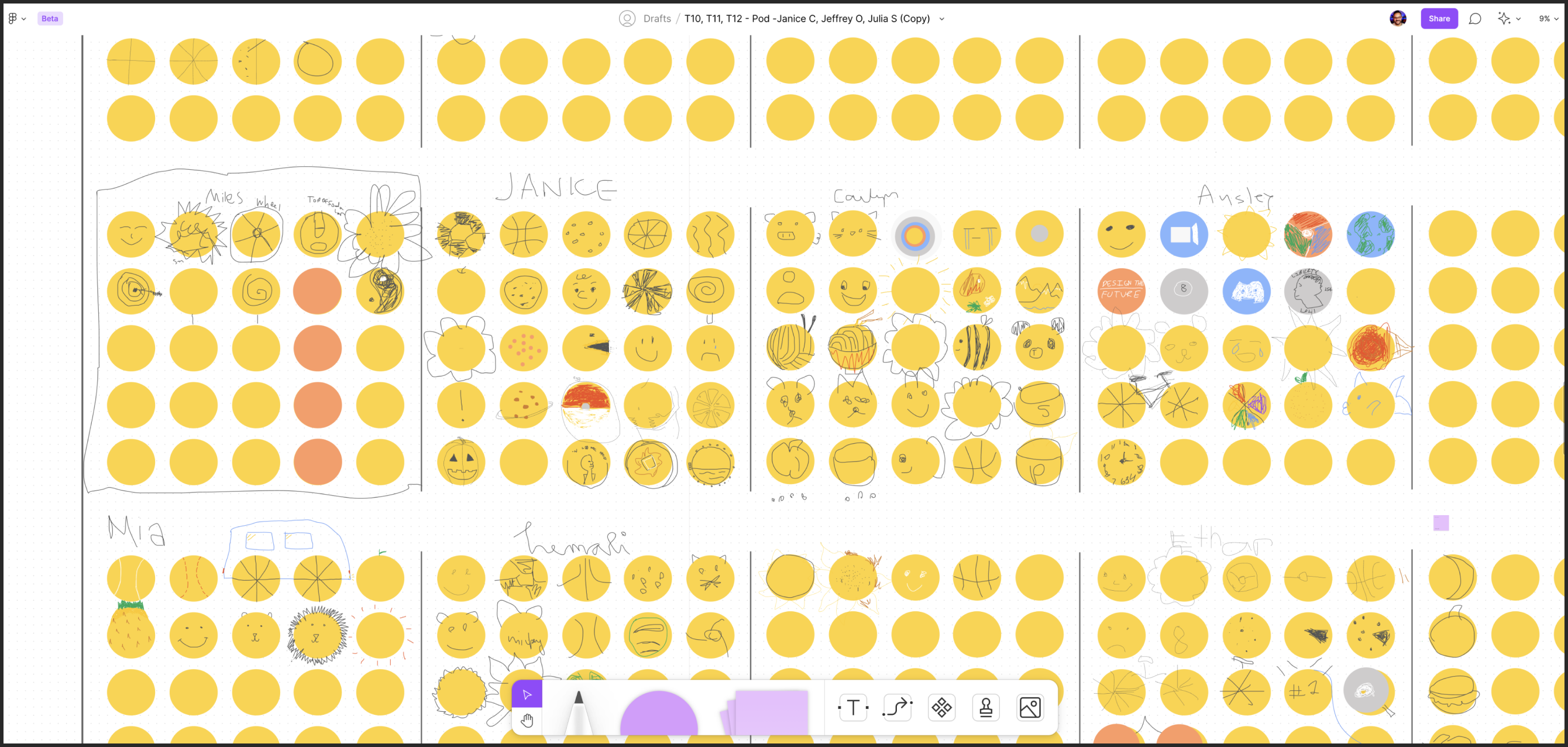Open the widgets and templates tool
Screen dimensions: 1568x747
click(941, 707)
